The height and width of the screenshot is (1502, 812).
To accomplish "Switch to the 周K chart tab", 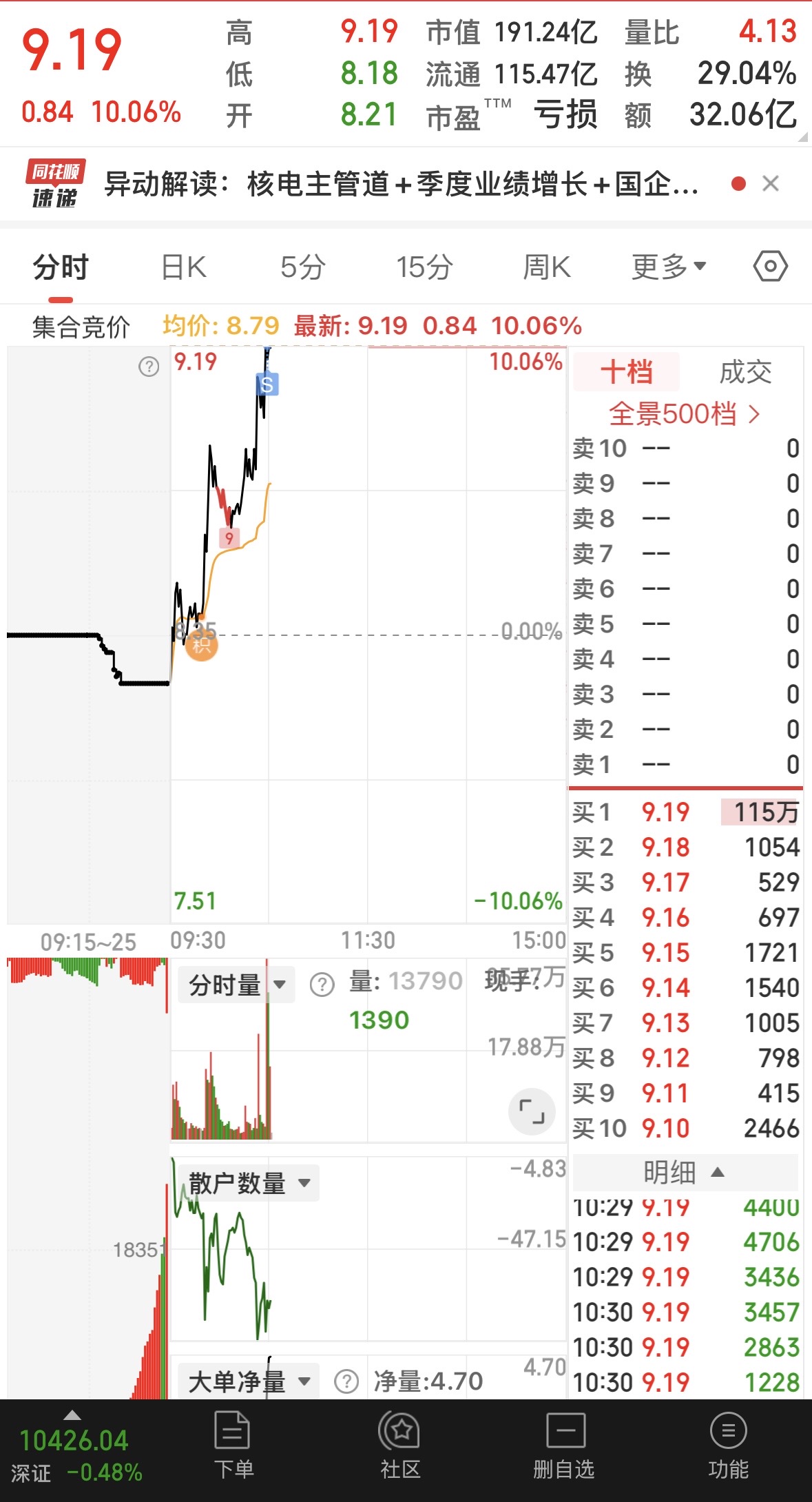I will [x=547, y=267].
